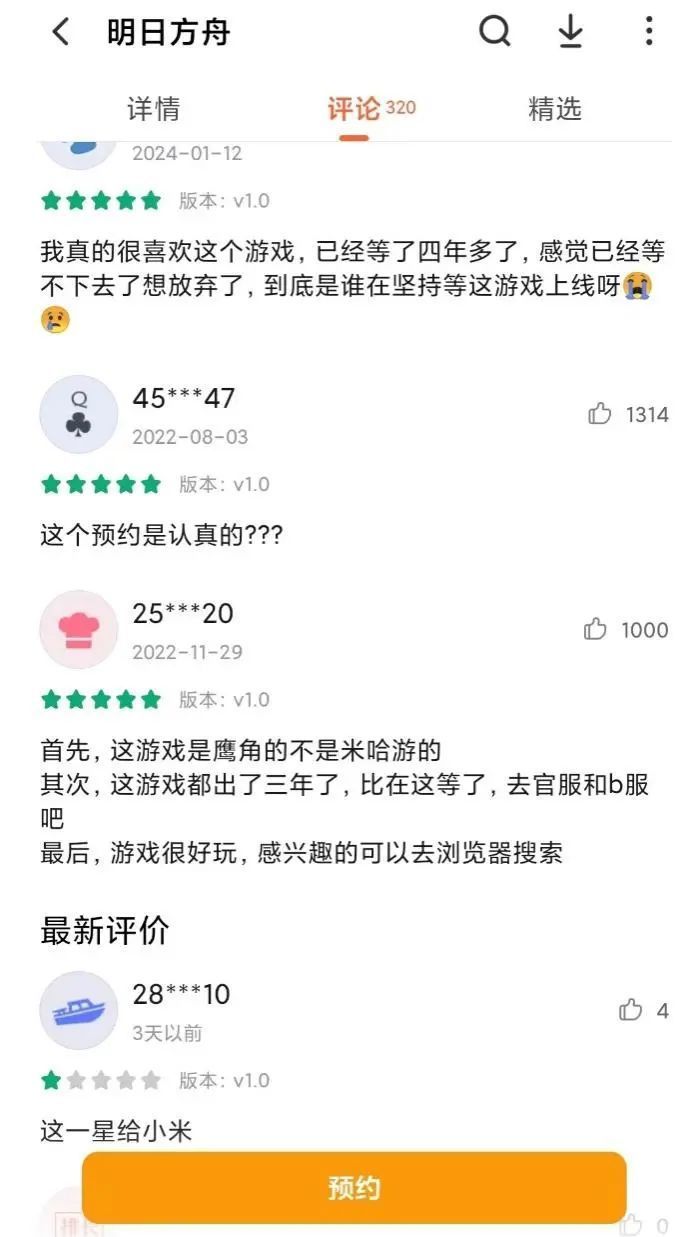Screen dimensions: 691x1237
Task: Open the three-dot overflow menu
Action: coord(648,32)
